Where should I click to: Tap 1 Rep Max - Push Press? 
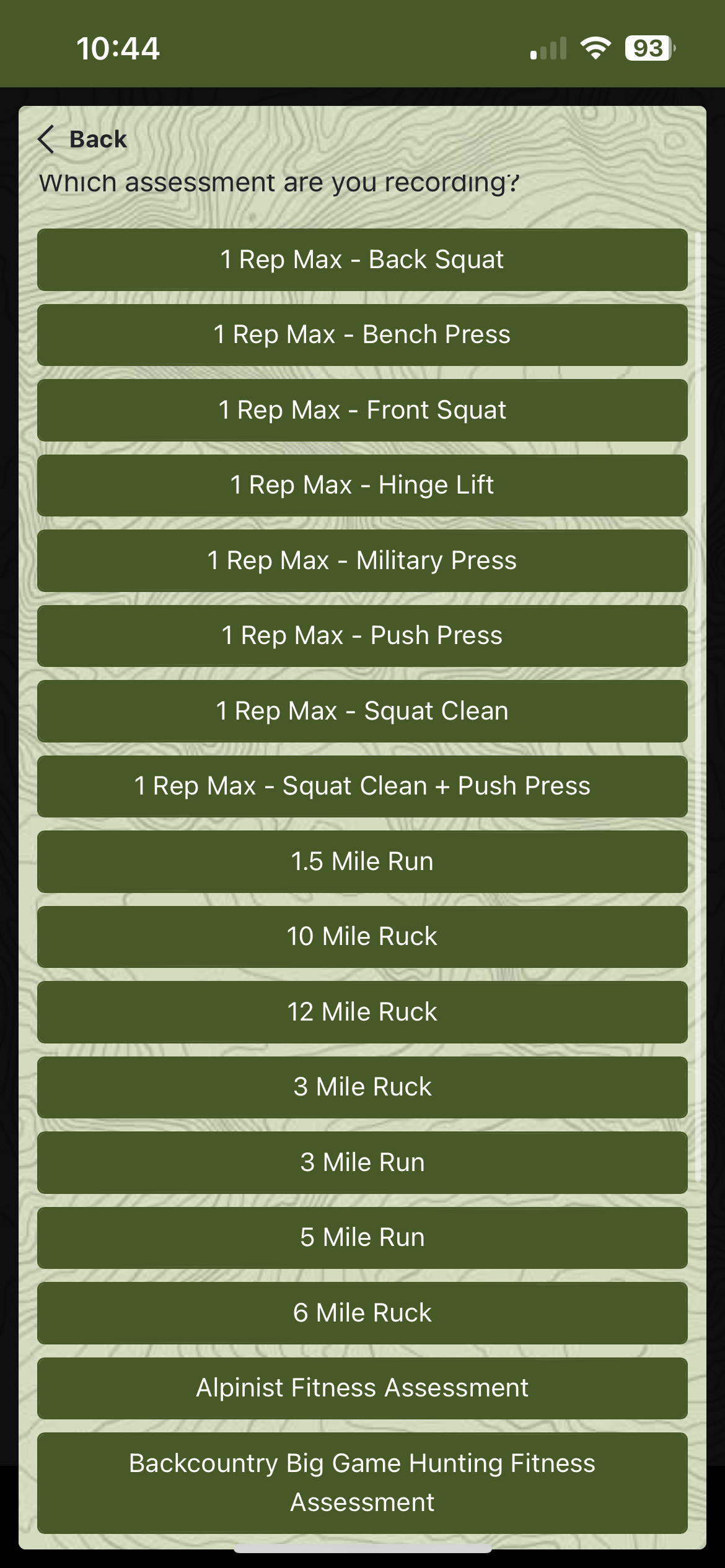tap(362, 636)
